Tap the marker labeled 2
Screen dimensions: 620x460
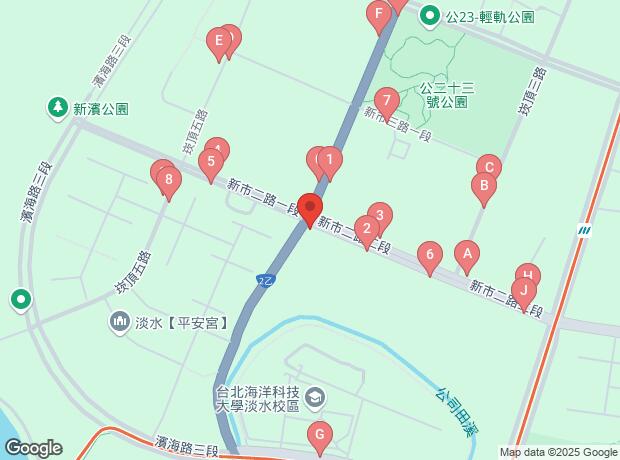(367, 229)
